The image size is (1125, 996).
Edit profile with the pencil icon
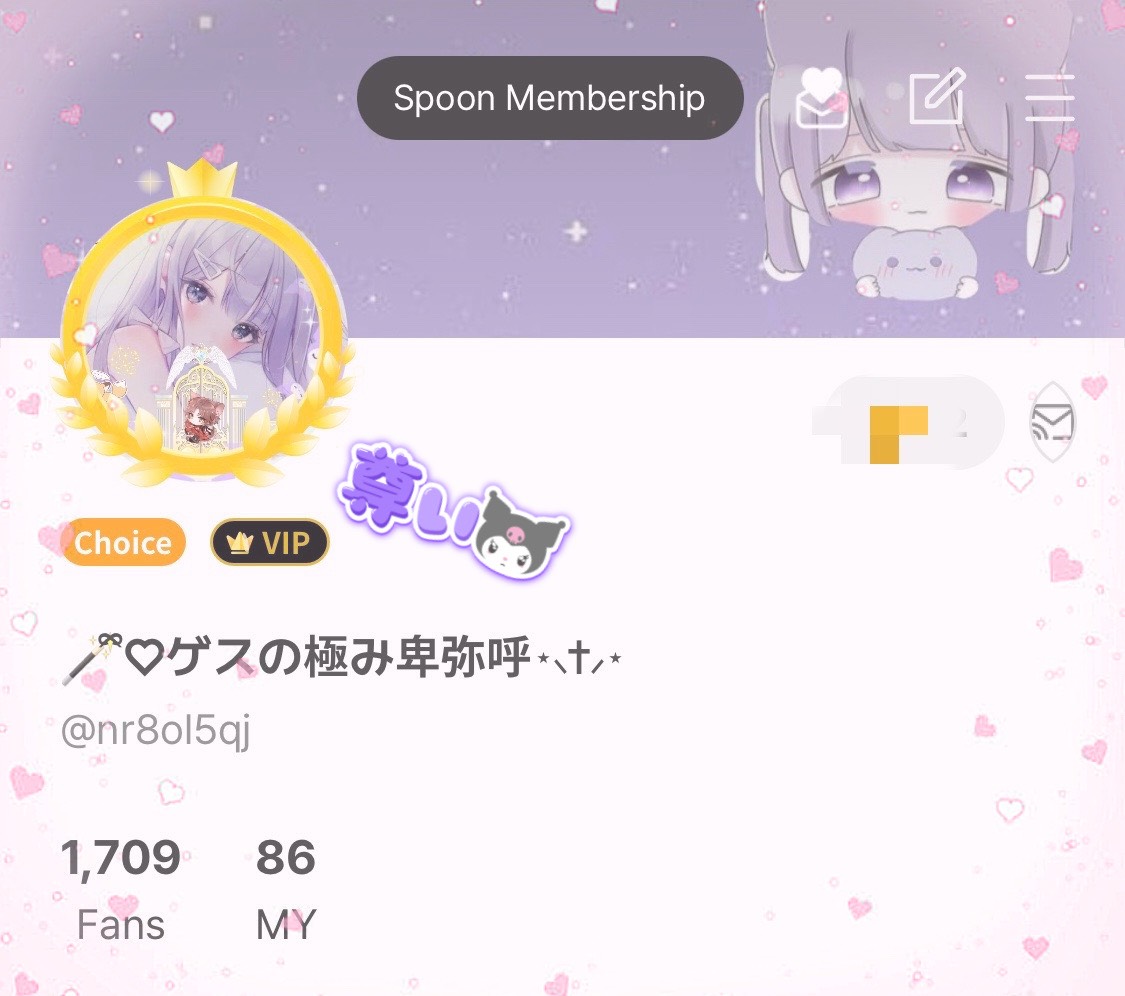pos(937,97)
